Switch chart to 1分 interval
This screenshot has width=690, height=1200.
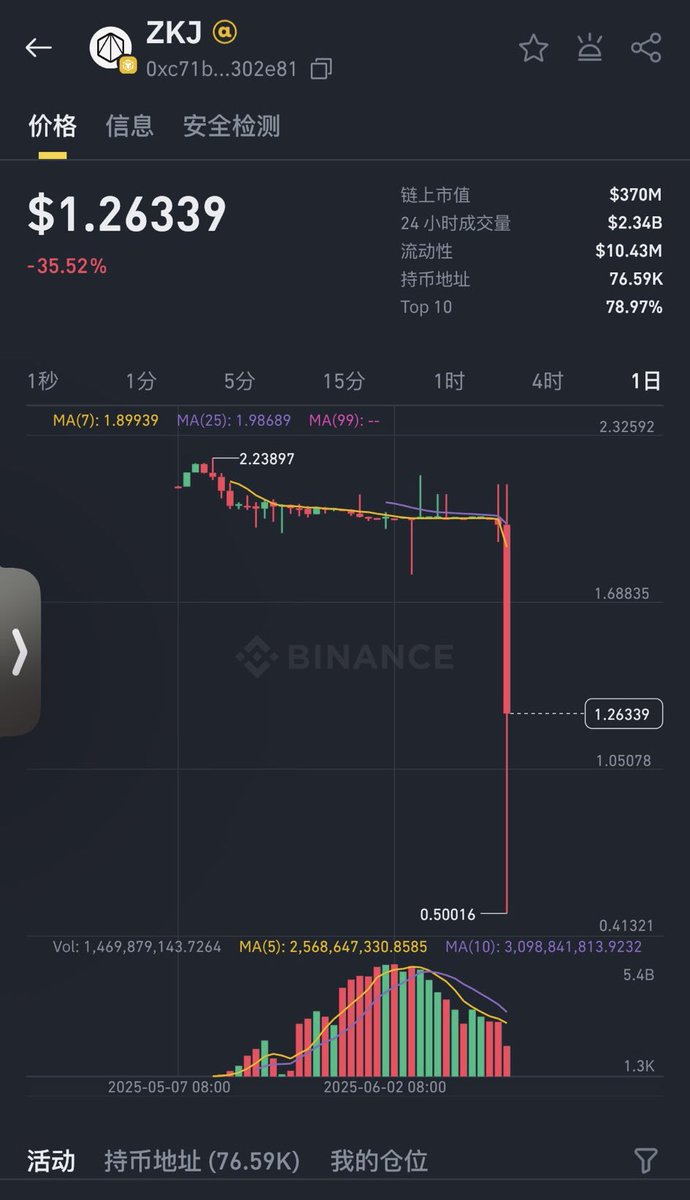point(141,381)
